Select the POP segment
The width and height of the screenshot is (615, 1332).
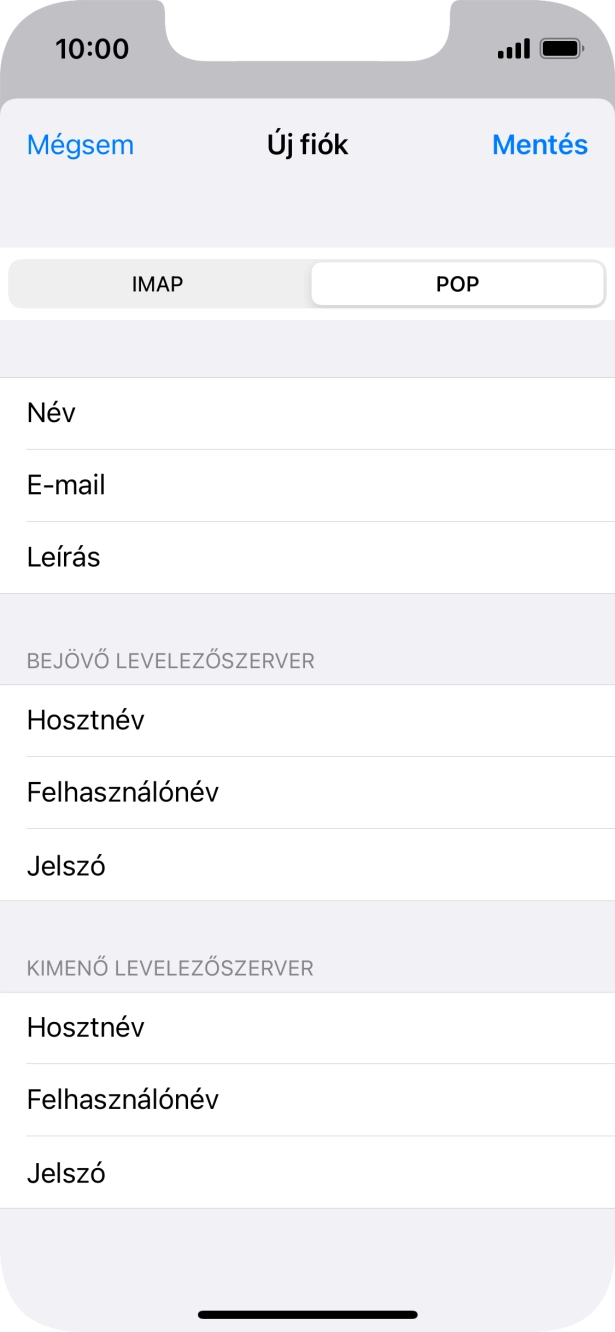tap(457, 284)
